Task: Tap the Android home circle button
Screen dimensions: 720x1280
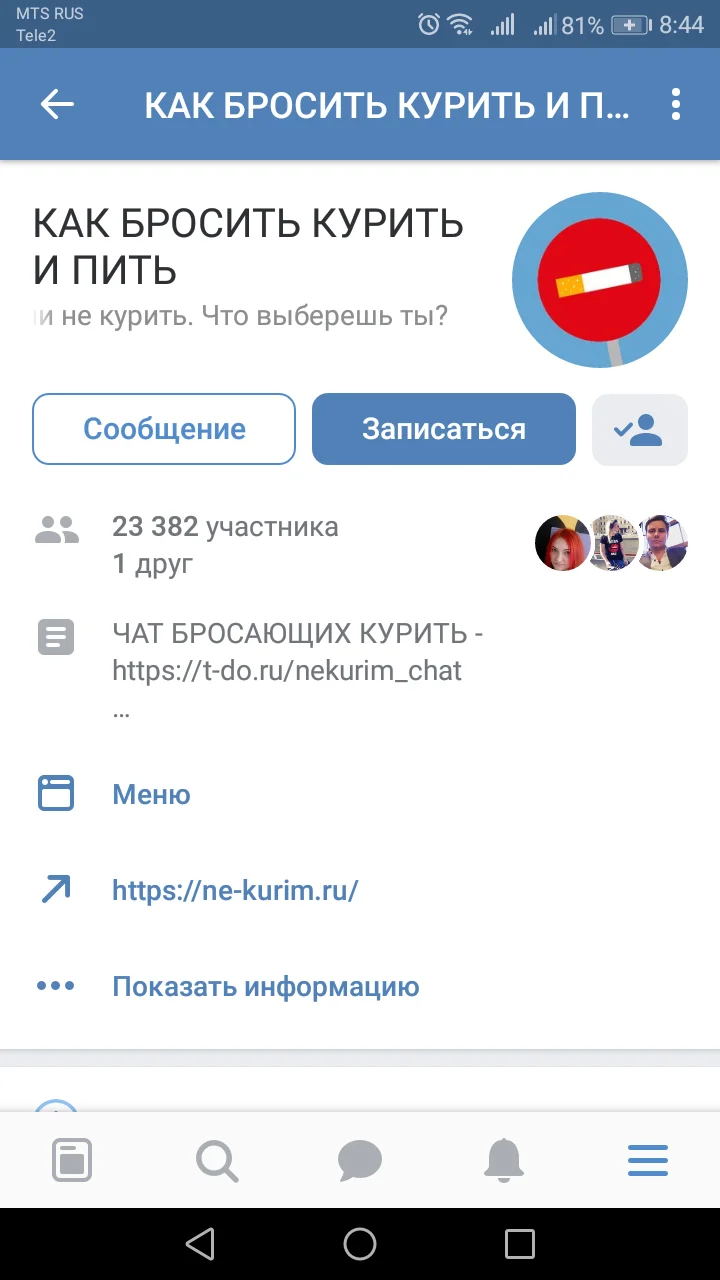Action: (360, 1244)
